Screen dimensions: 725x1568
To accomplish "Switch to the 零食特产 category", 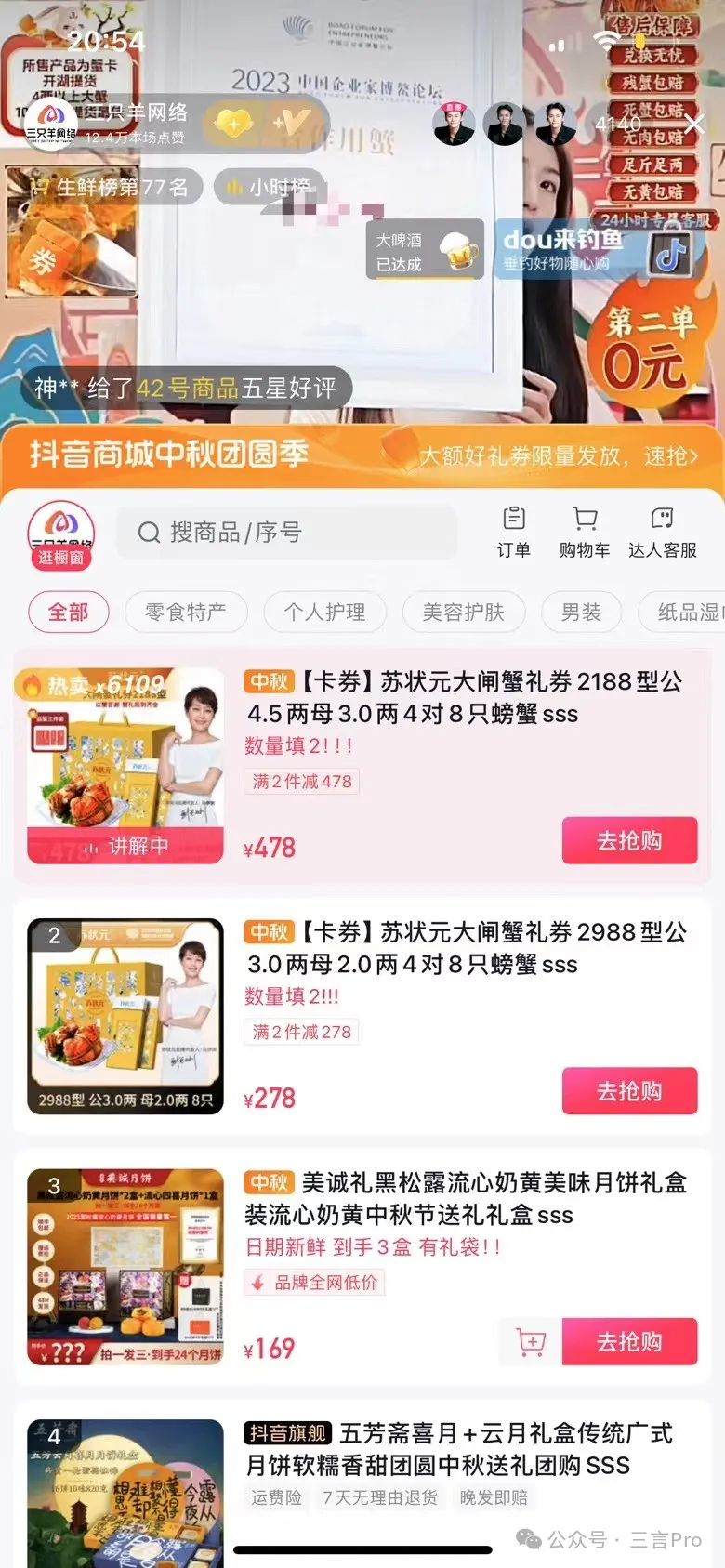I will 186,613.
